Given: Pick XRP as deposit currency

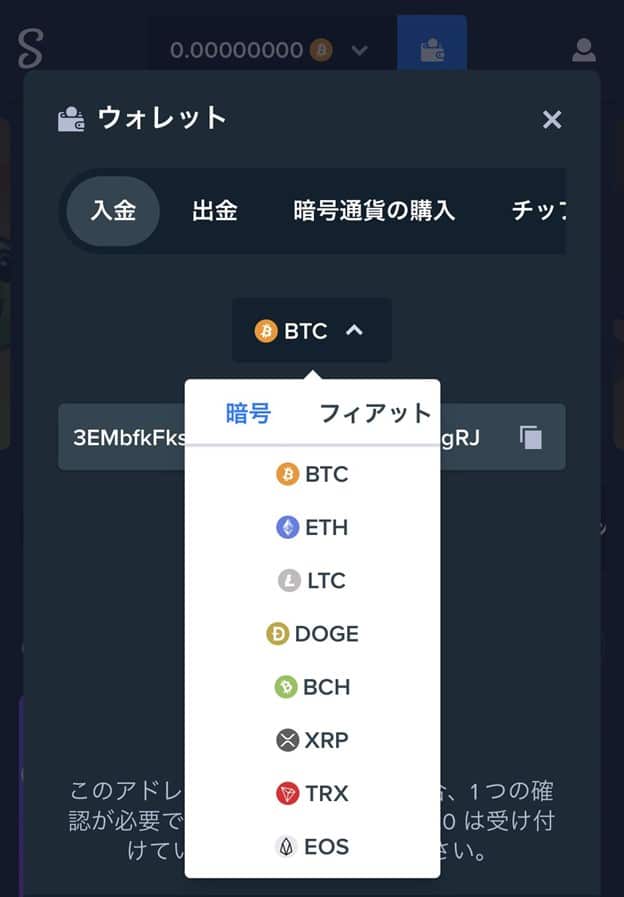Looking at the screenshot, I should [312, 741].
